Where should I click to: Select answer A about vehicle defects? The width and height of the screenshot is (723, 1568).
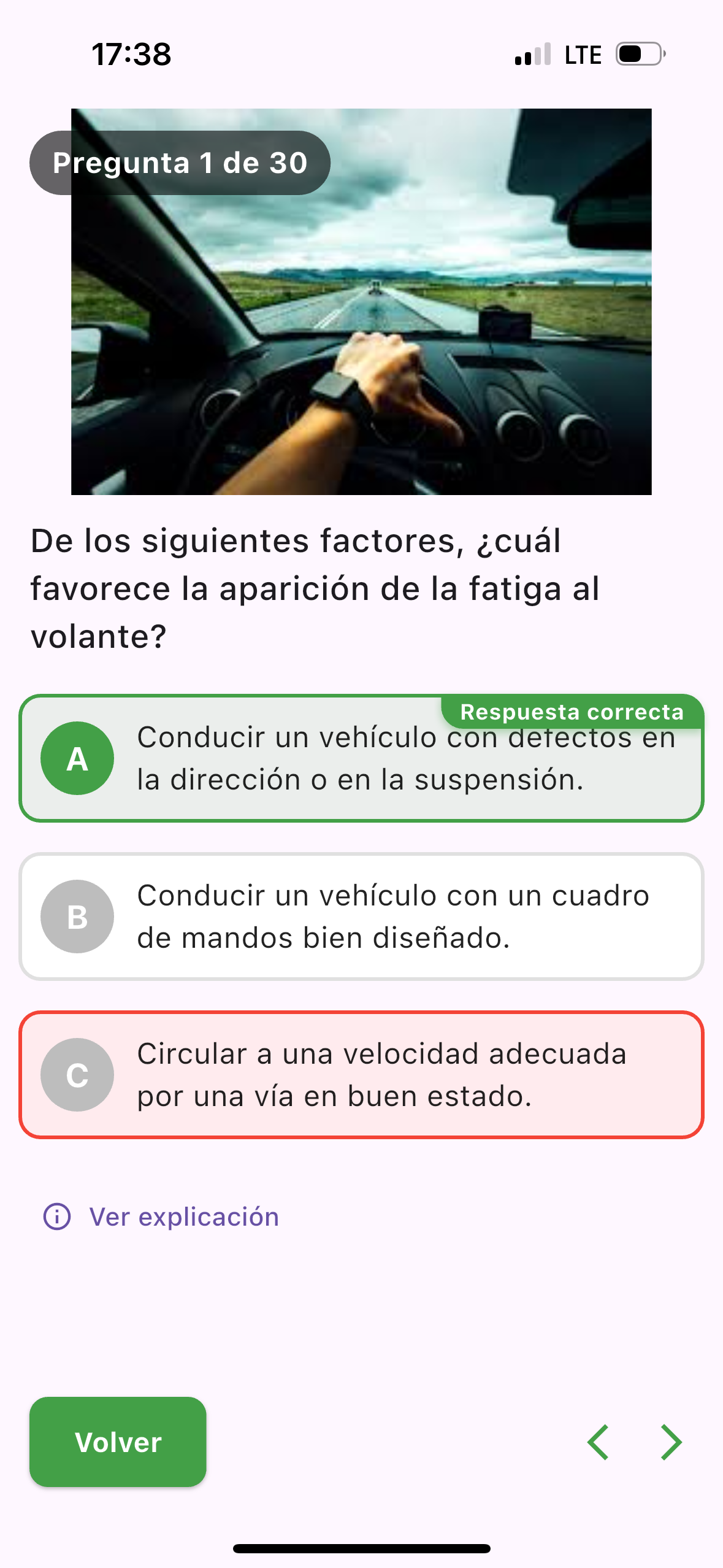click(x=362, y=759)
